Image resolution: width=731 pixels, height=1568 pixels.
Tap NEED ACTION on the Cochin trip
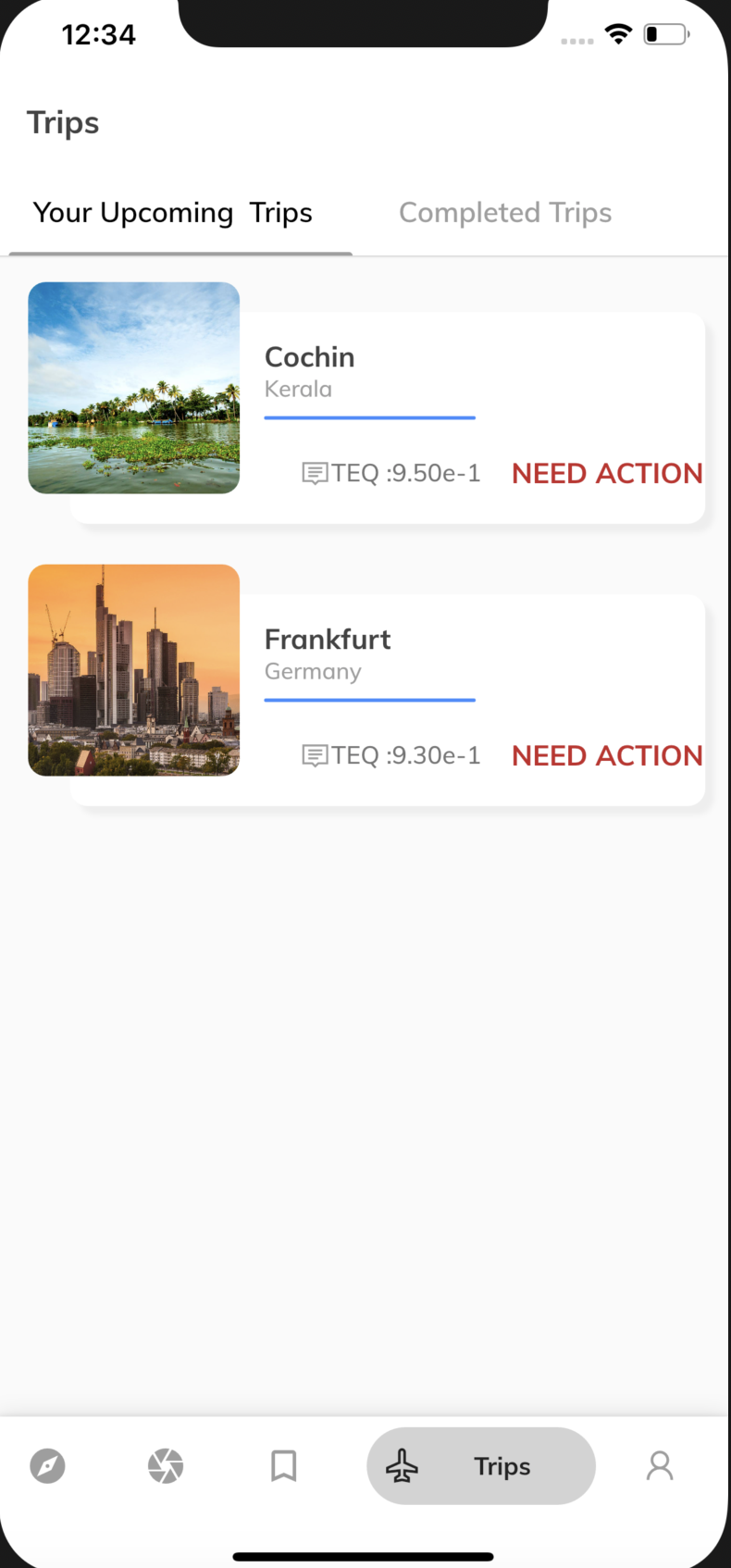[x=607, y=474]
